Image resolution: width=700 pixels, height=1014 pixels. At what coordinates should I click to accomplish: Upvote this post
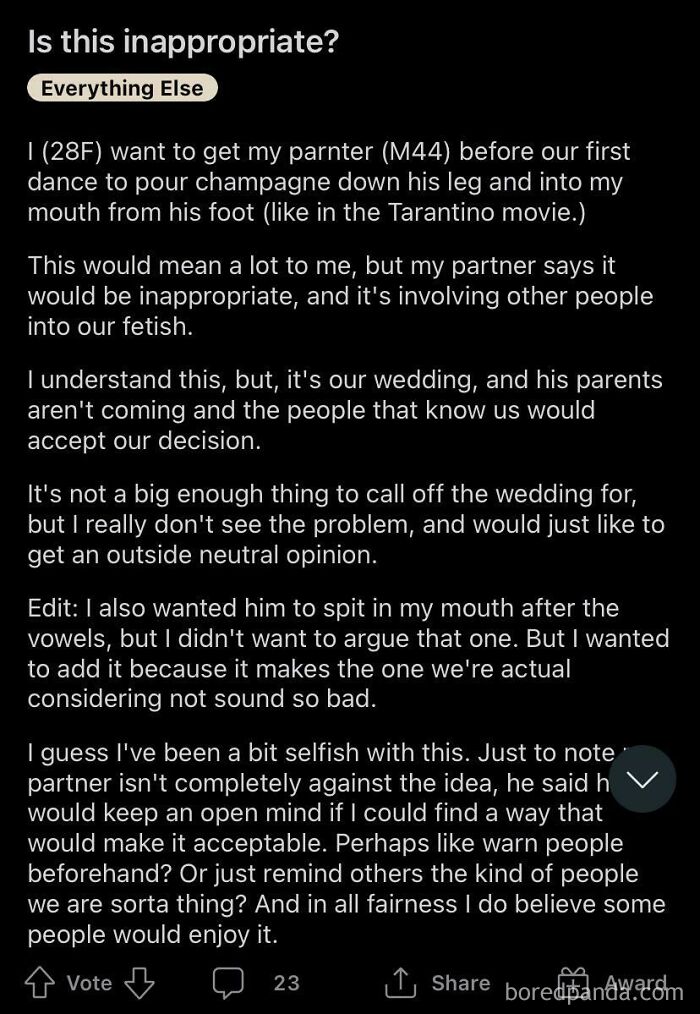39,982
